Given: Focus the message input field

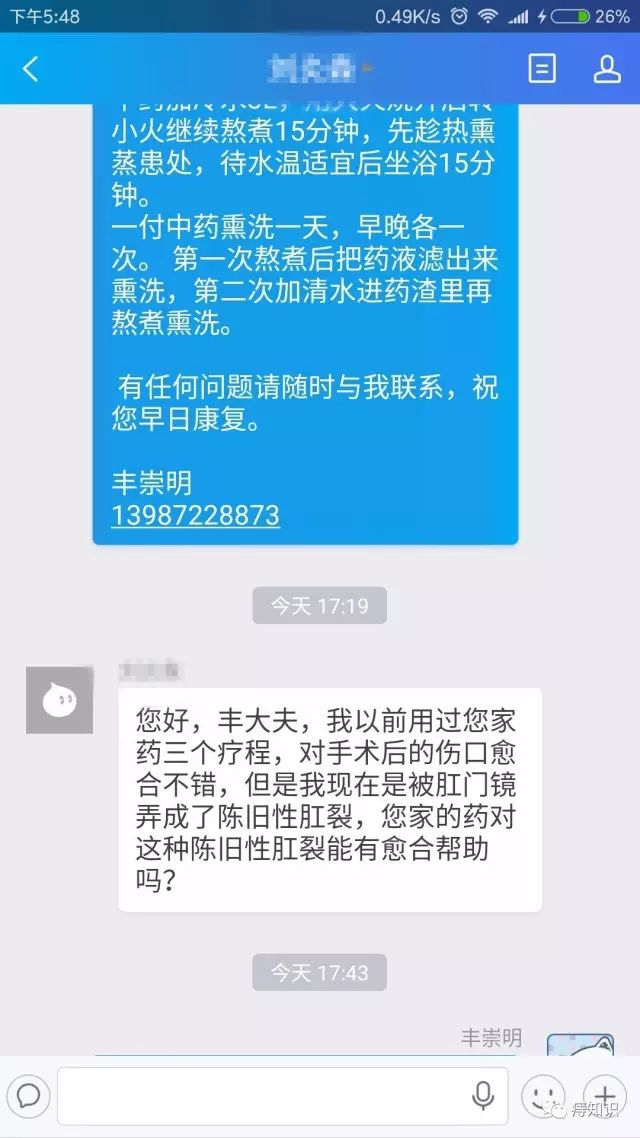Looking at the screenshot, I should [260, 1095].
